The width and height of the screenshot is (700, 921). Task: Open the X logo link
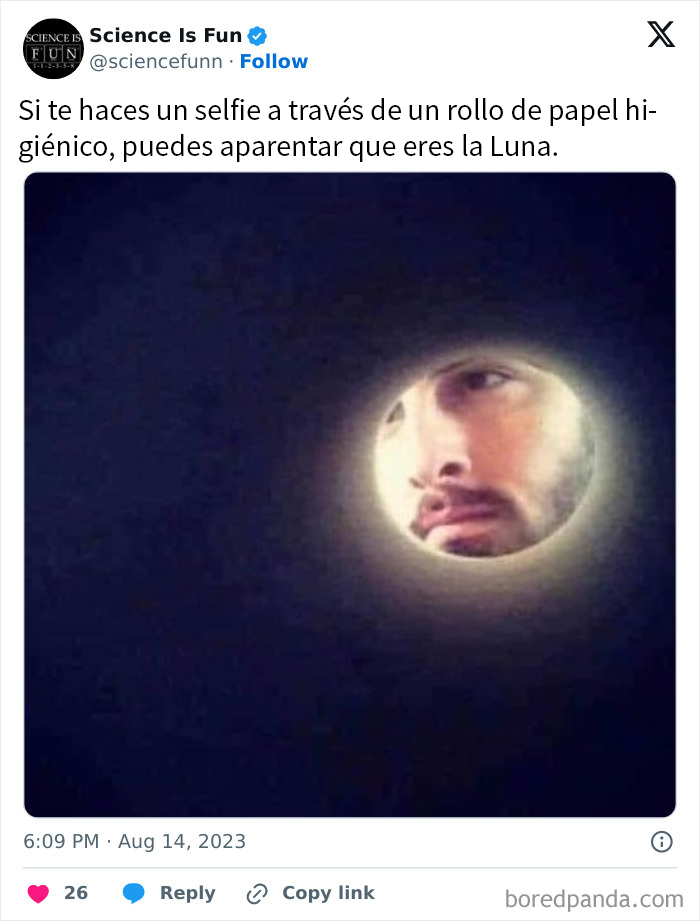[x=660, y=35]
